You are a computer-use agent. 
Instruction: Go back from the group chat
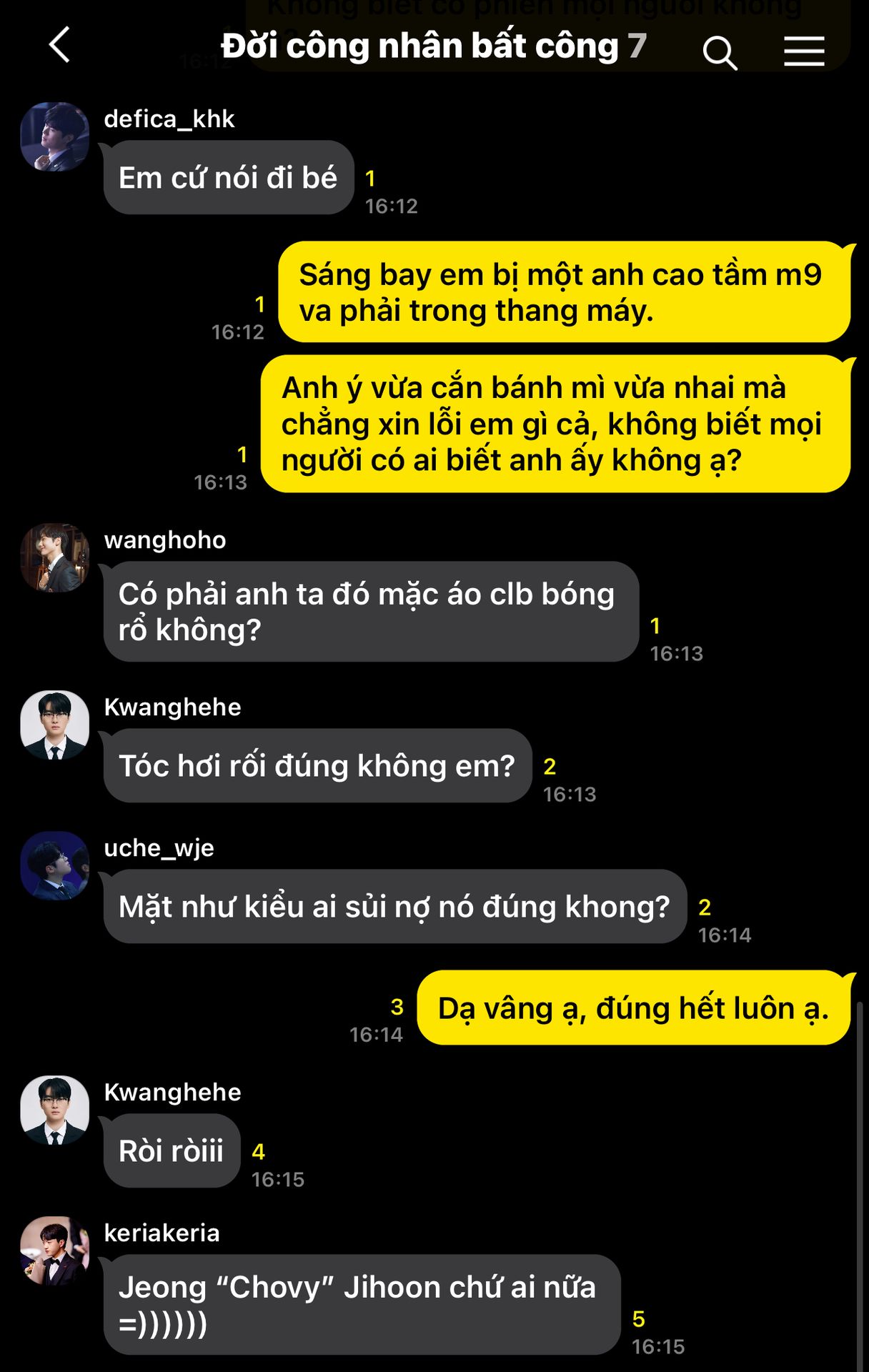[x=60, y=45]
